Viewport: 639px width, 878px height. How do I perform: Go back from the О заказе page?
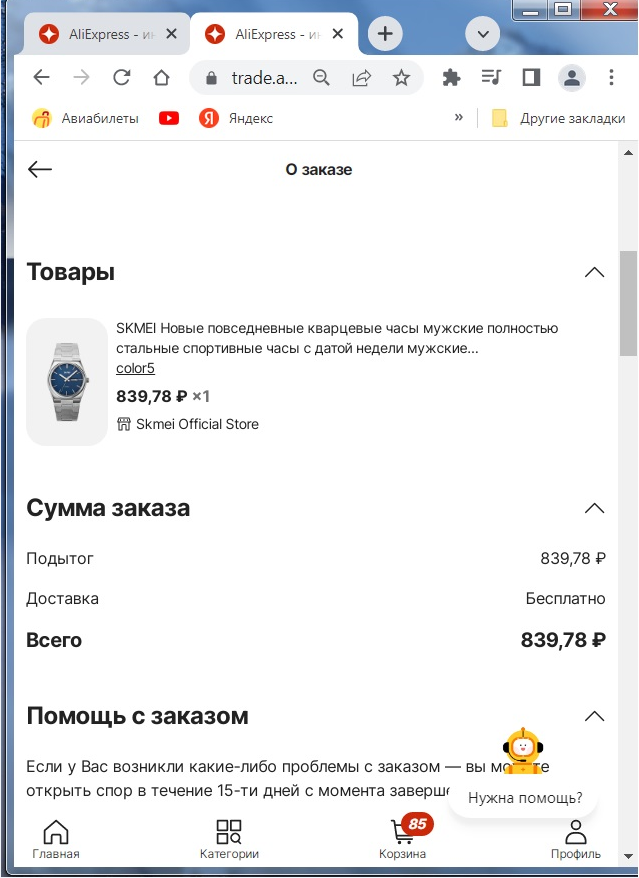click(40, 169)
